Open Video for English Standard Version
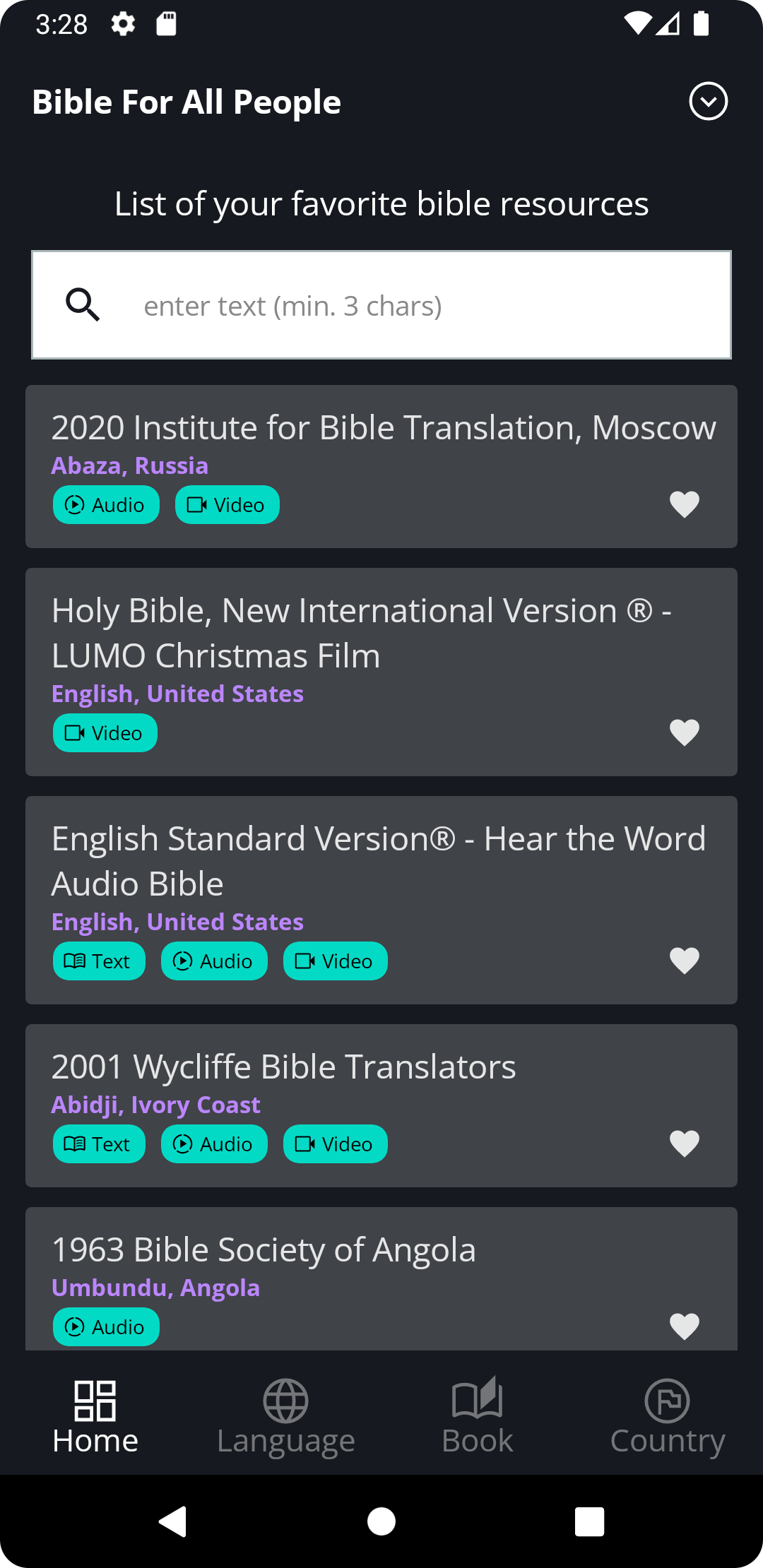Viewport: 763px width, 1568px height. coord(336,961)
